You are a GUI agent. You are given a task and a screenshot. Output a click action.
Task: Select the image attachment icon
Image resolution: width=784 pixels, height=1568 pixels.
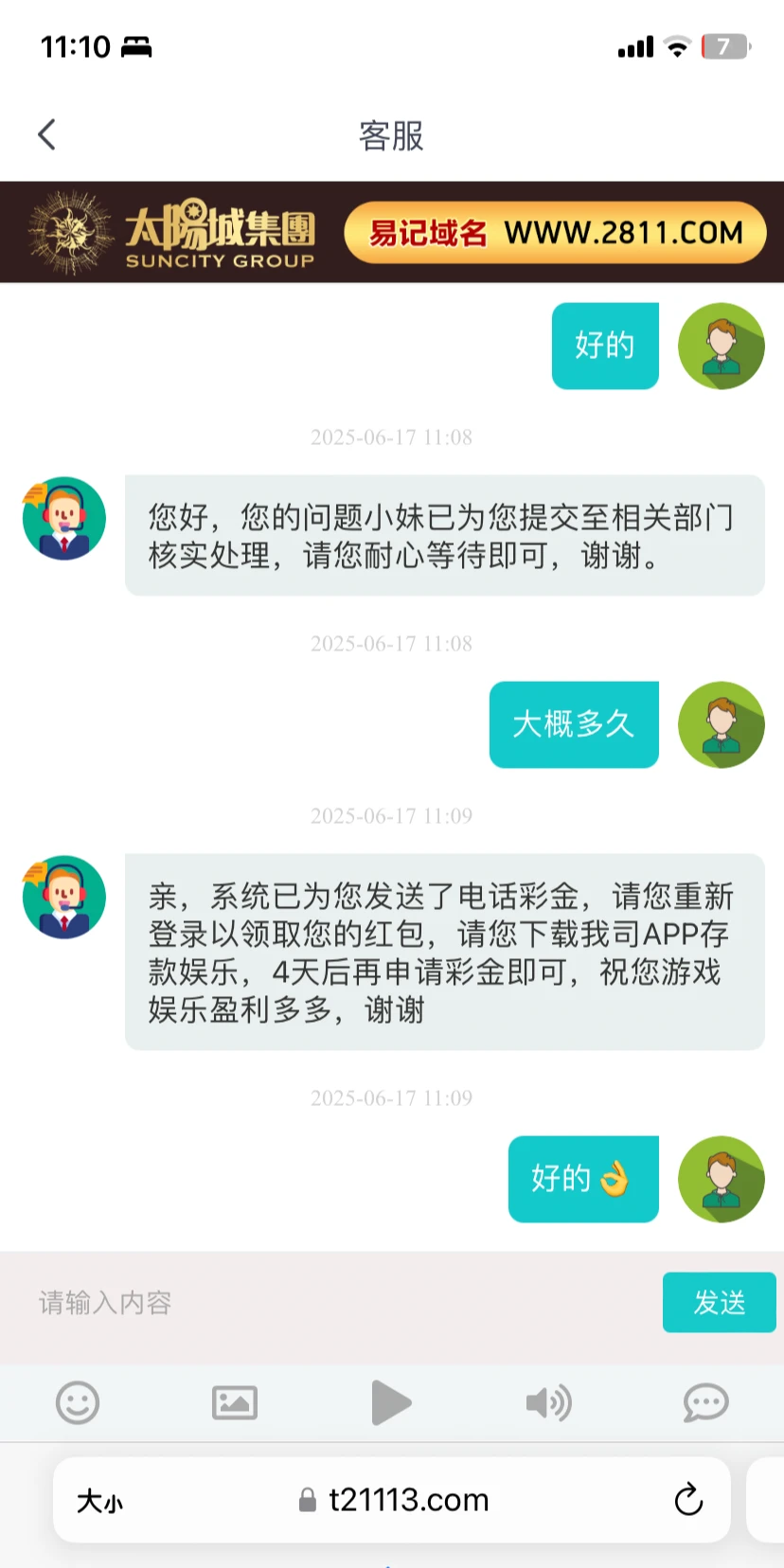(235, 1403)
